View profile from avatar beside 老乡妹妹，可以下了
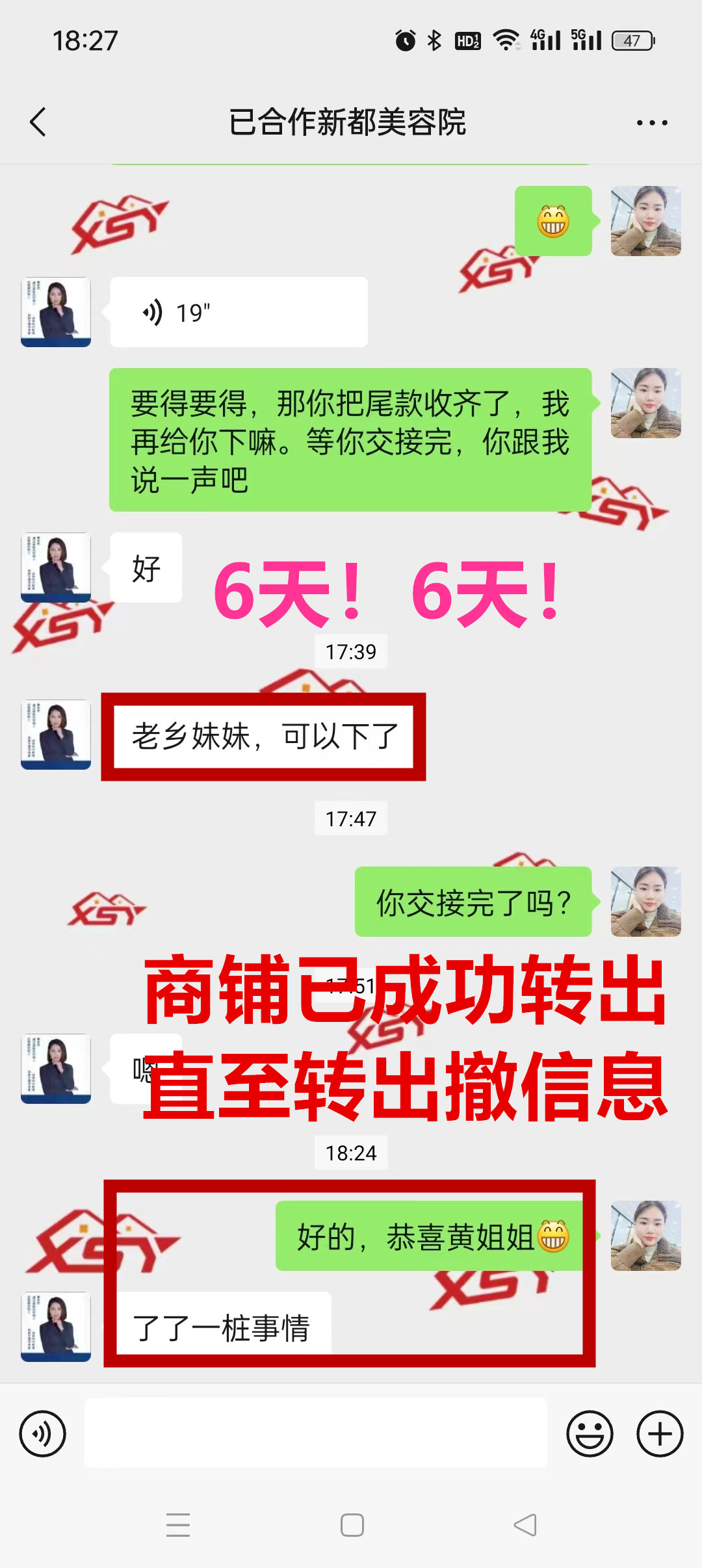702x1568 pixels. (x=56, y=735)
